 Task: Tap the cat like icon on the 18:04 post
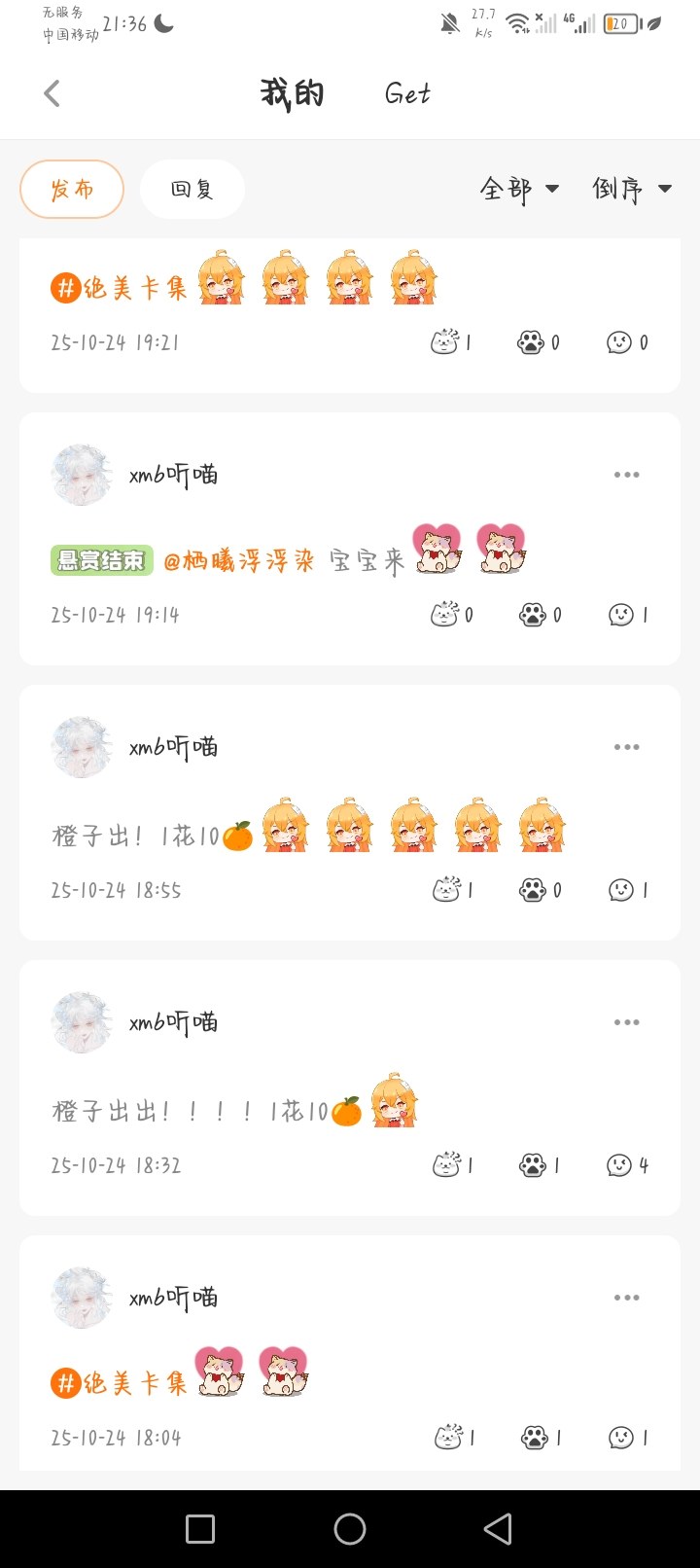[452, 1438]
